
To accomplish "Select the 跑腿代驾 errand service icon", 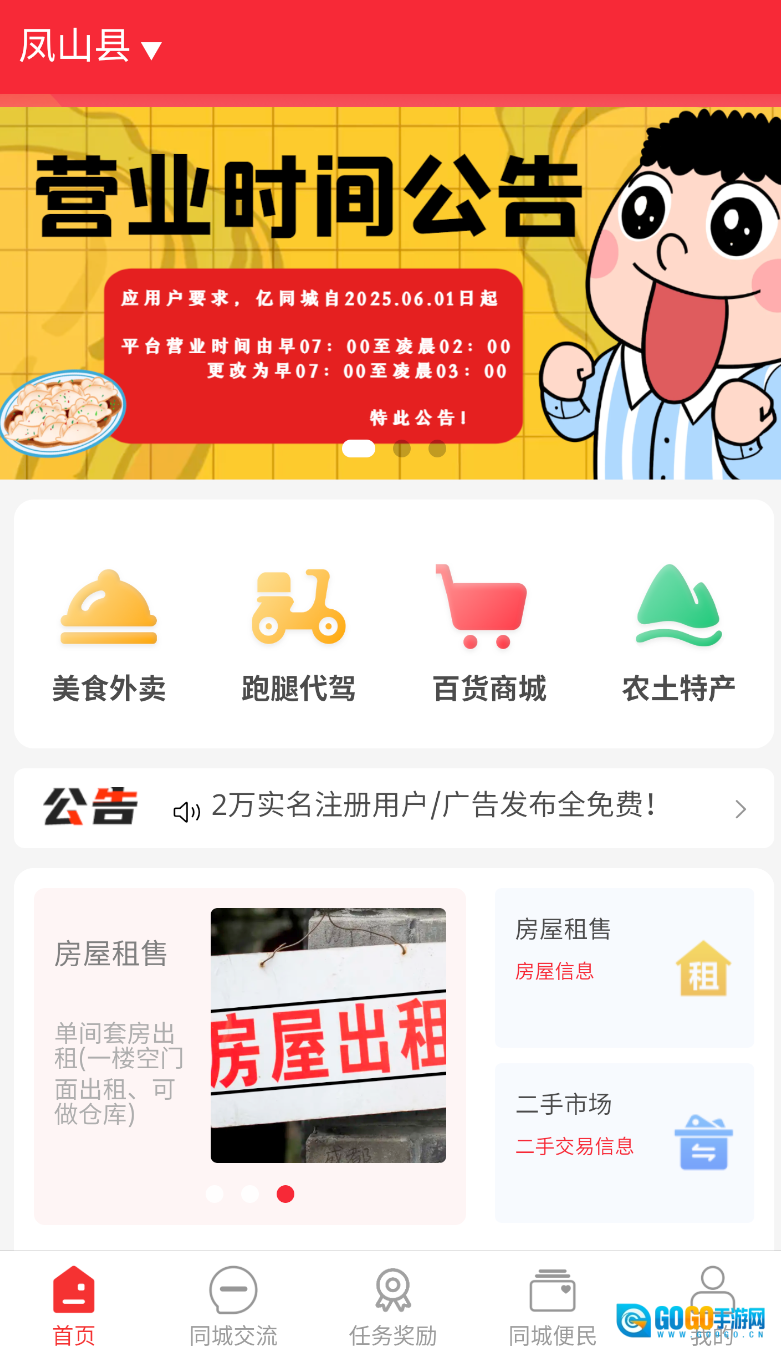I will point(298,605).
